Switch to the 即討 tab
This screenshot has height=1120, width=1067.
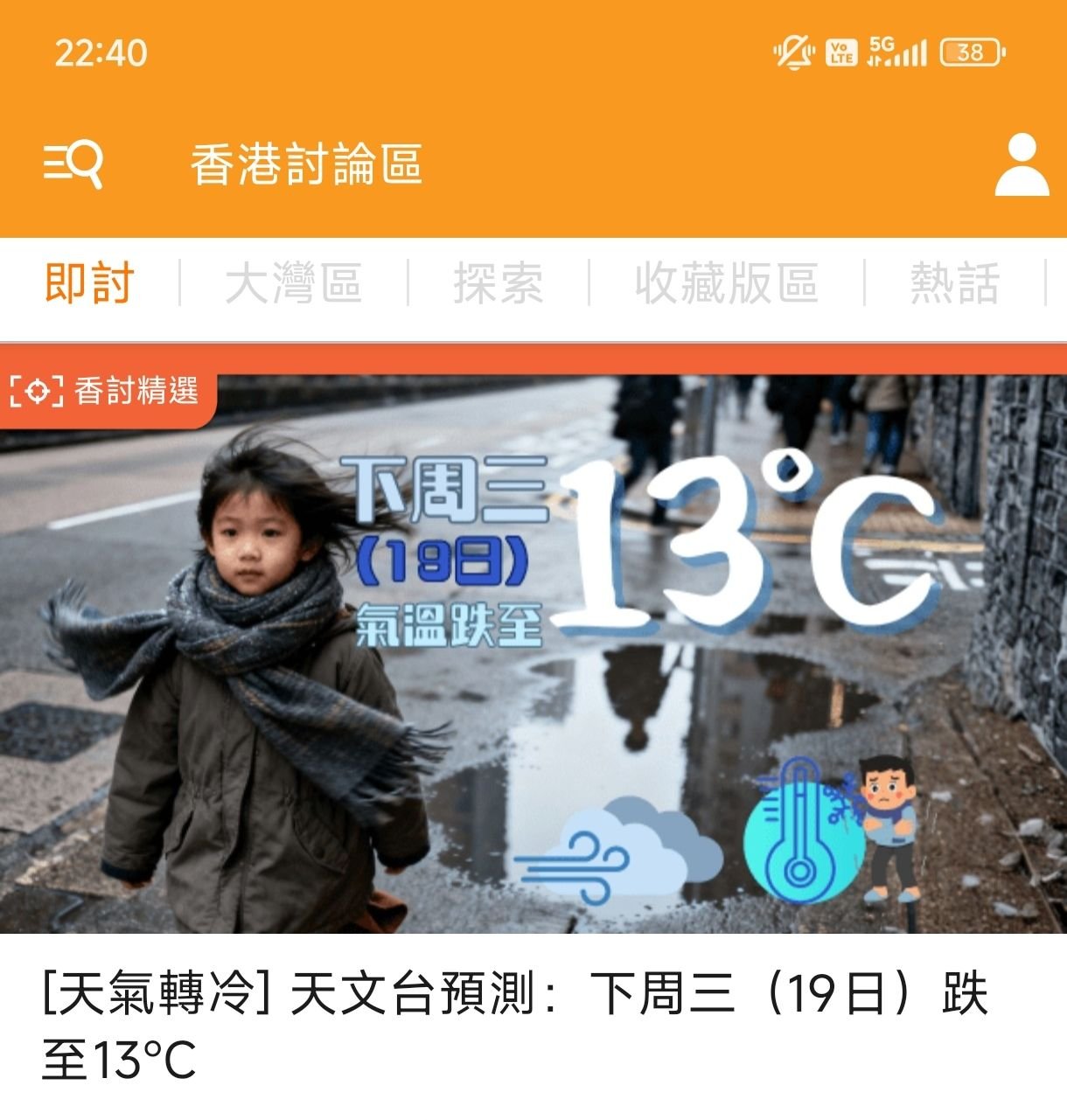coord(89,283)
